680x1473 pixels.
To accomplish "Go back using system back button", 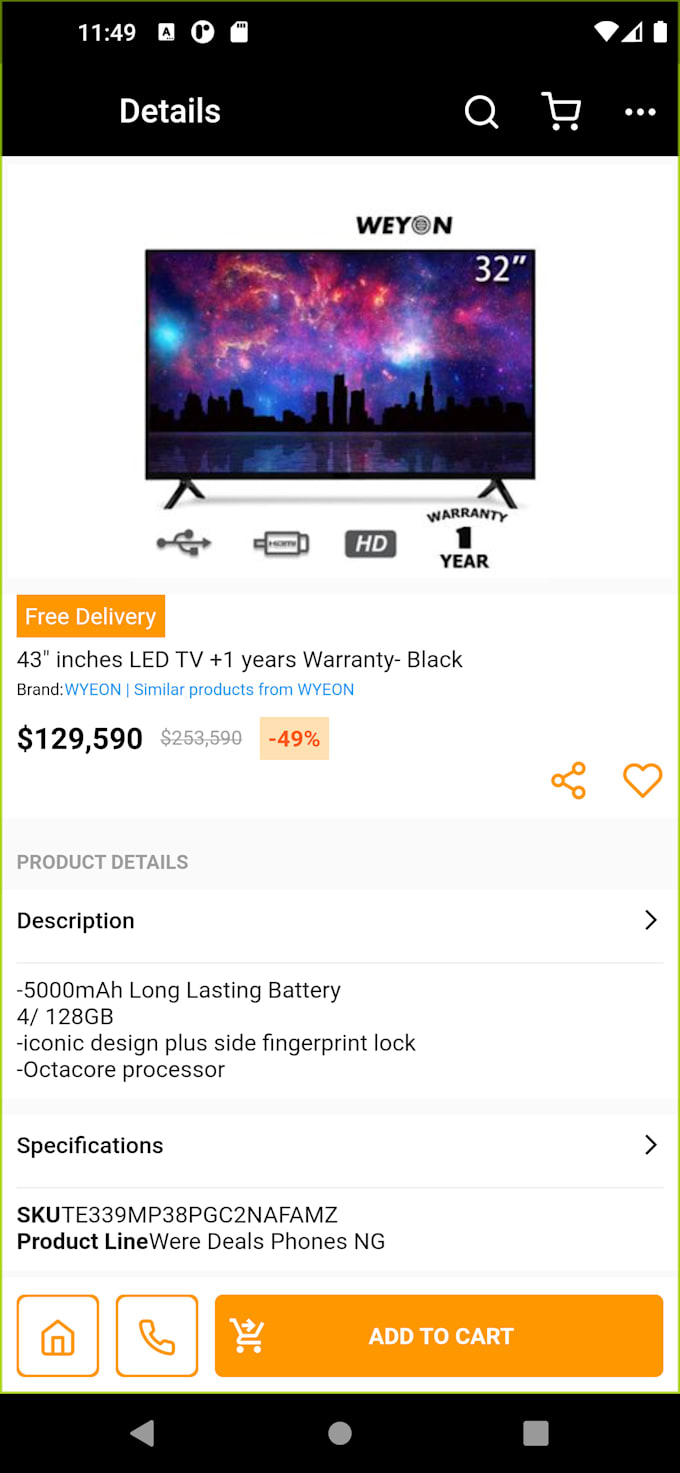I will (x=142, y=1433).
